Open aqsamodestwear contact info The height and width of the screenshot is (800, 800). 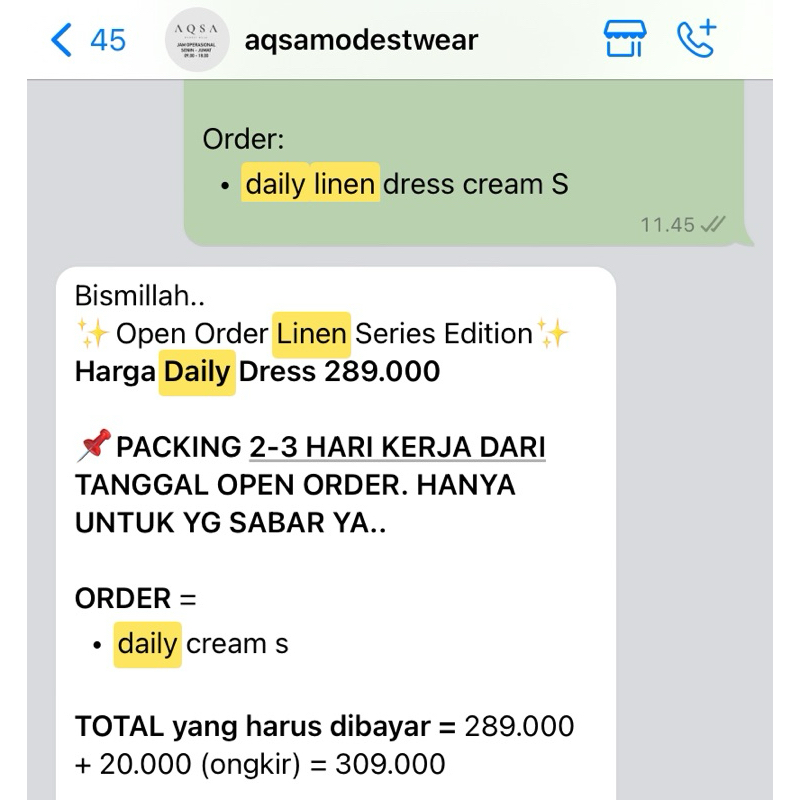tap(361, 40)
